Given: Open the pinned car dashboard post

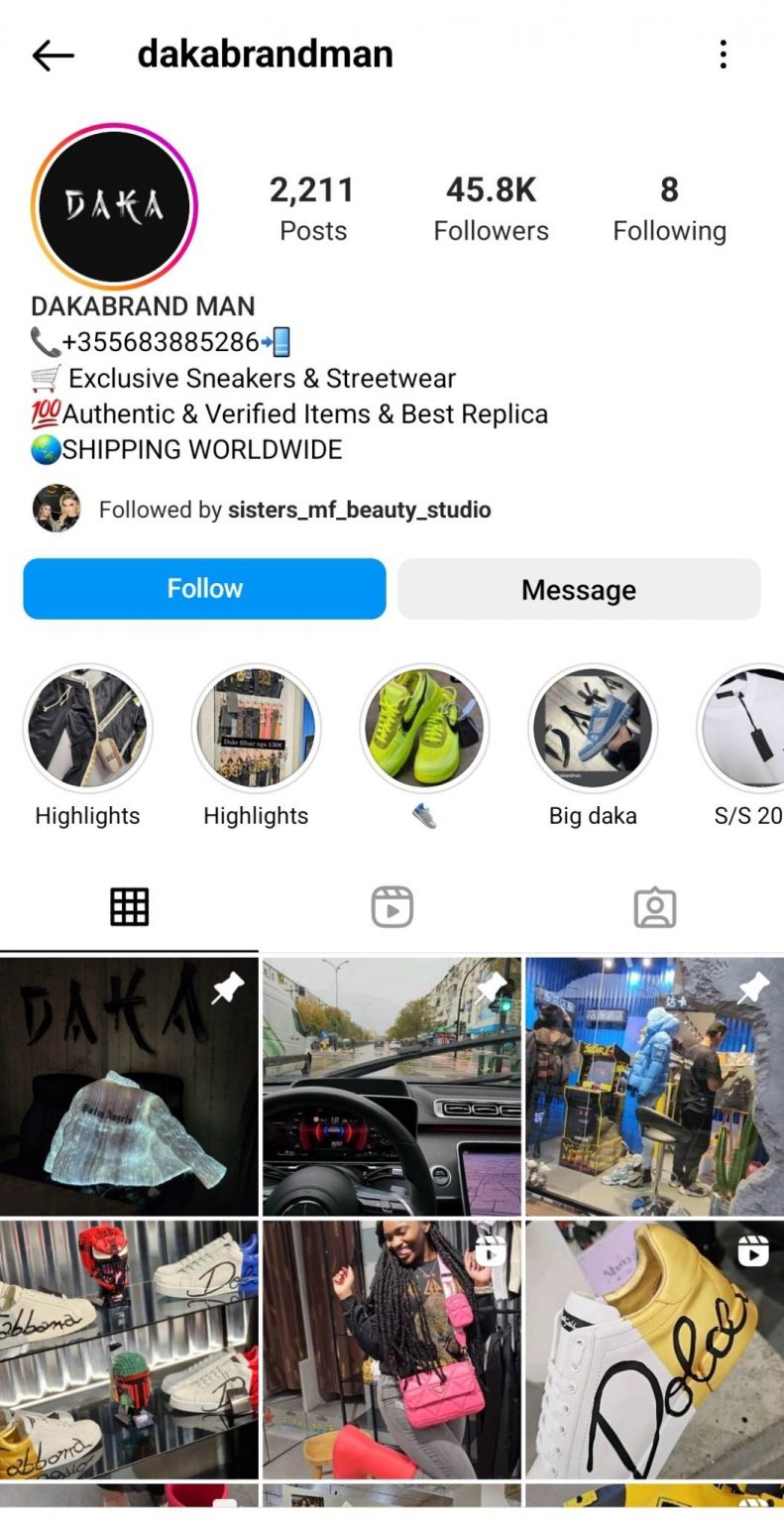Looking at the screenshot, I should point(392,1086).
